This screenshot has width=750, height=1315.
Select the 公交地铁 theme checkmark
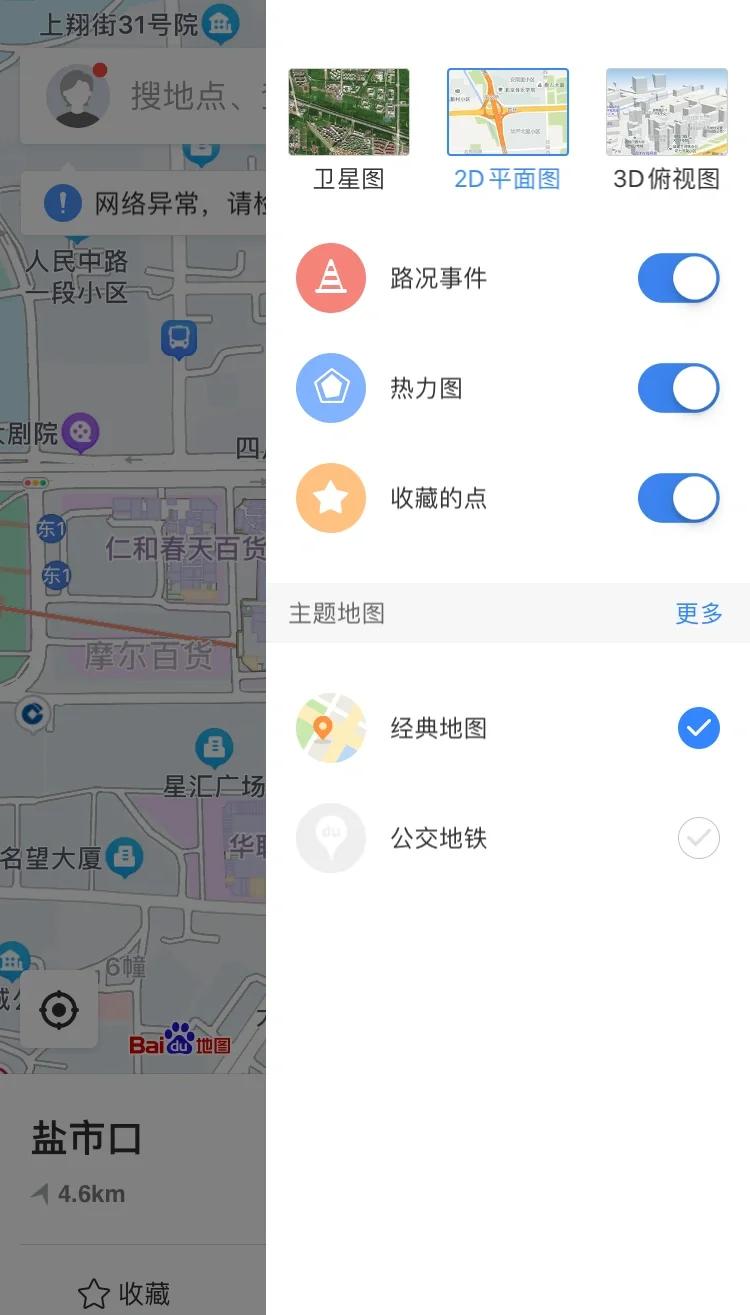pyautogui.click(x=698, y=838)
